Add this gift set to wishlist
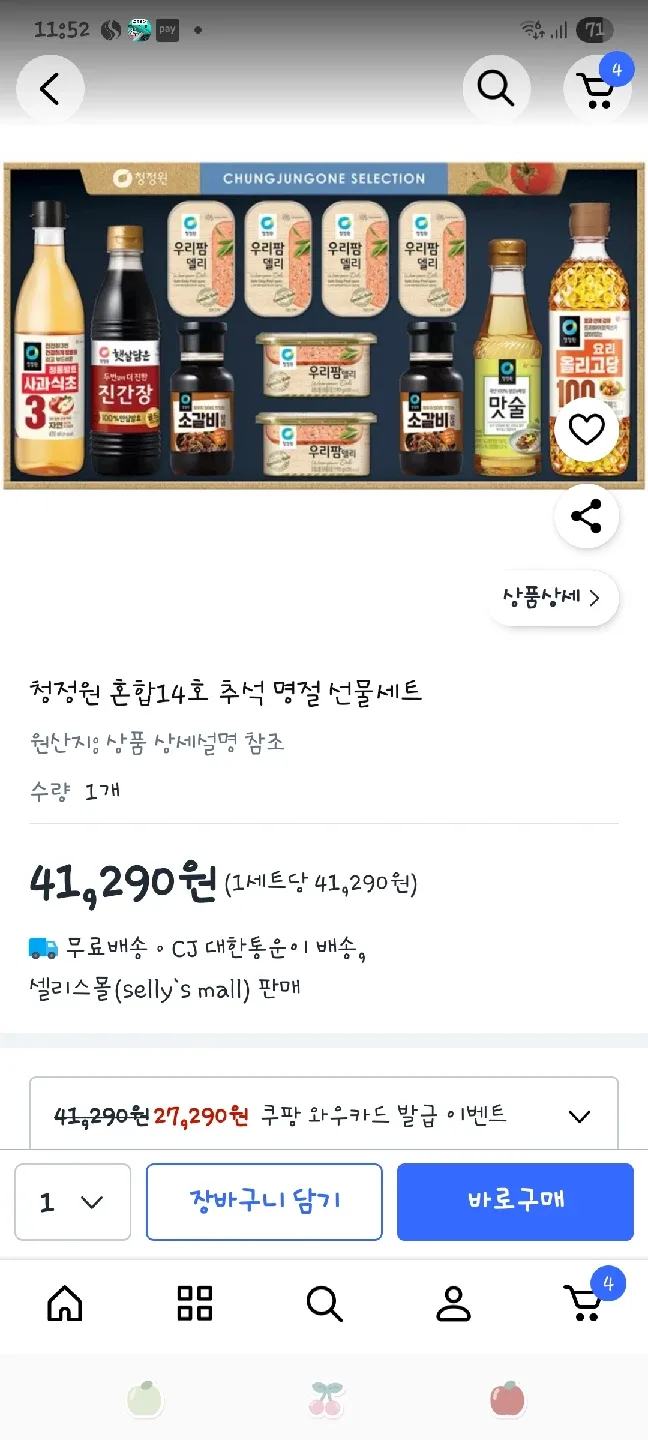The image size is (648, 1440). coord(586,429)
